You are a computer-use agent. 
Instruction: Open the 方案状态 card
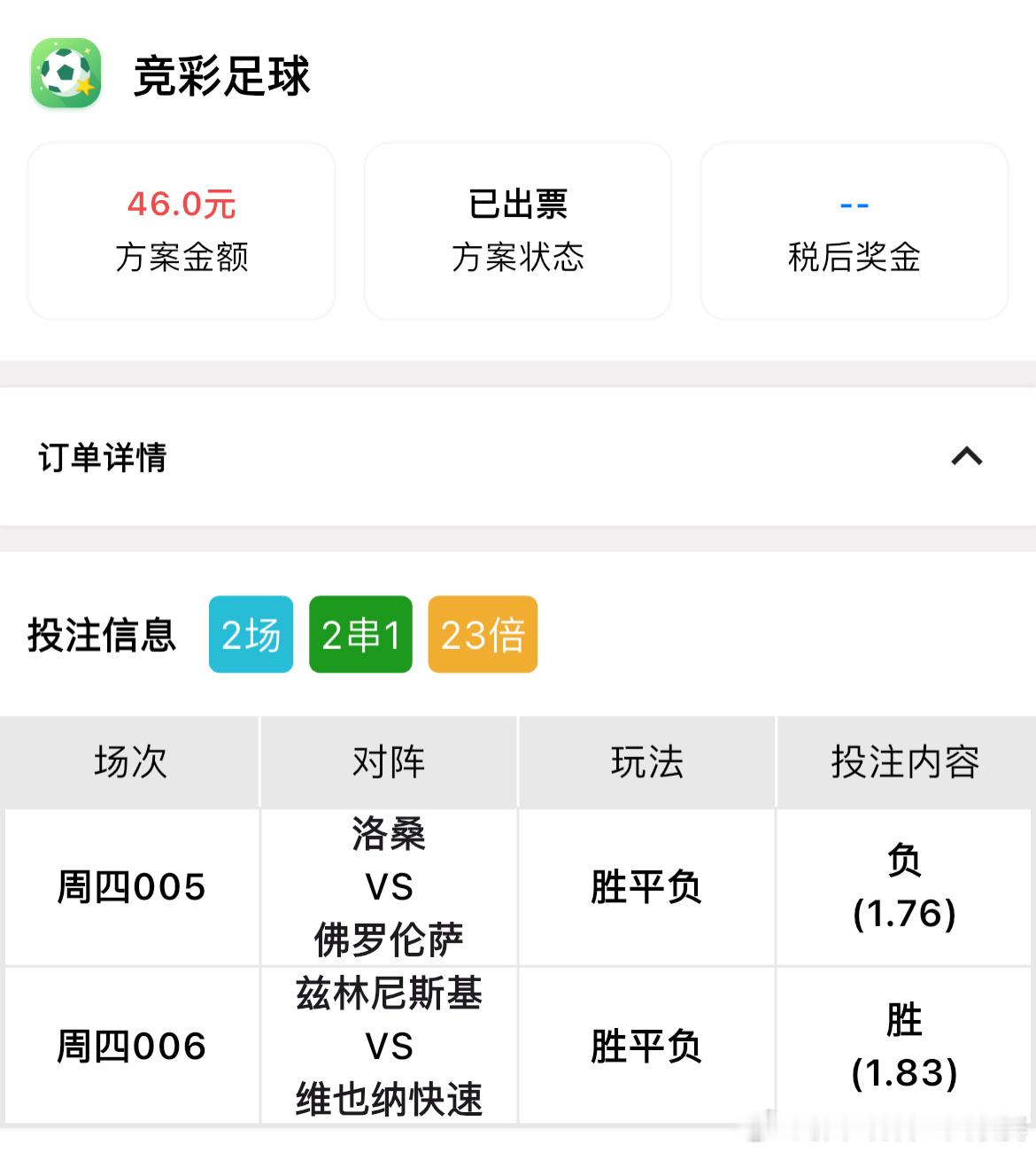tap(517, 230)
